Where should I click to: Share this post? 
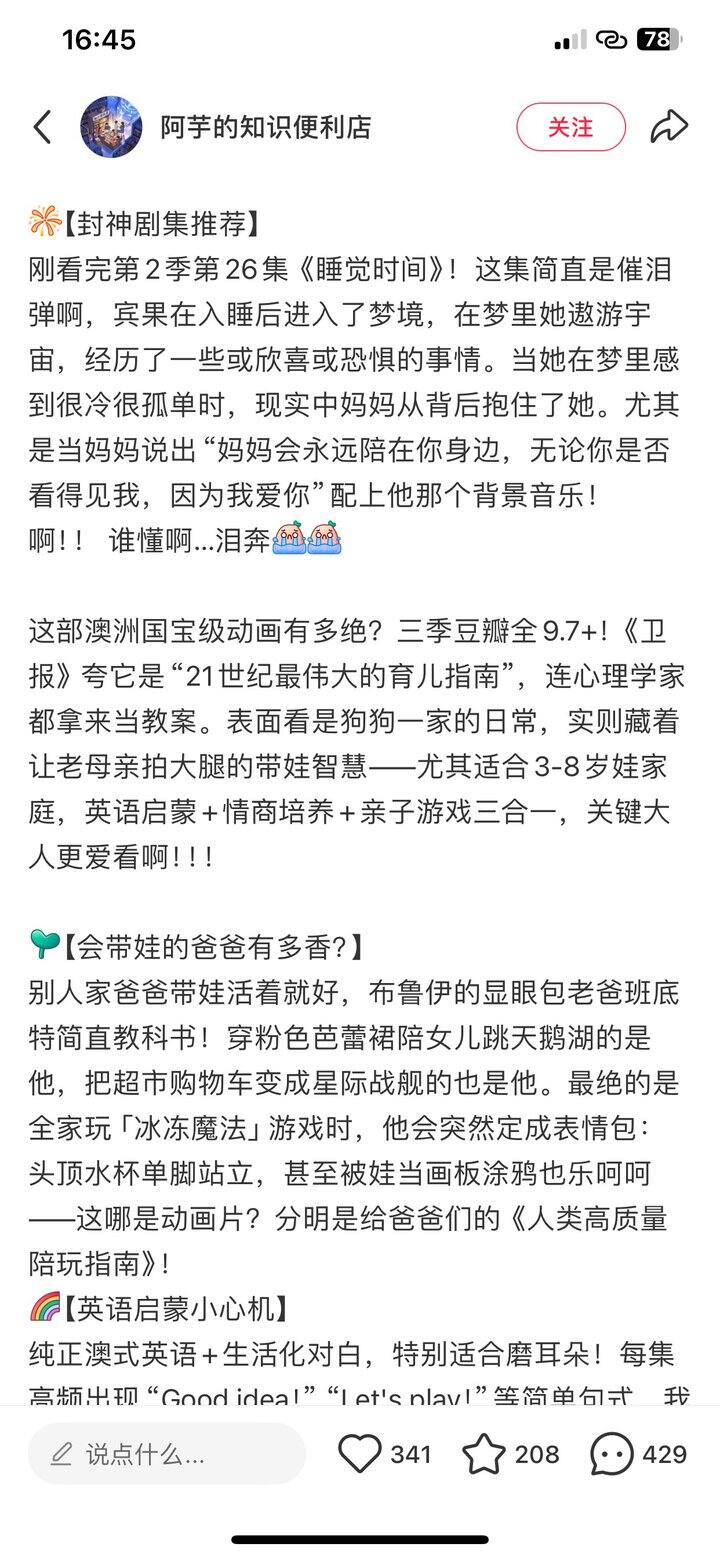(x=668, y=128)
